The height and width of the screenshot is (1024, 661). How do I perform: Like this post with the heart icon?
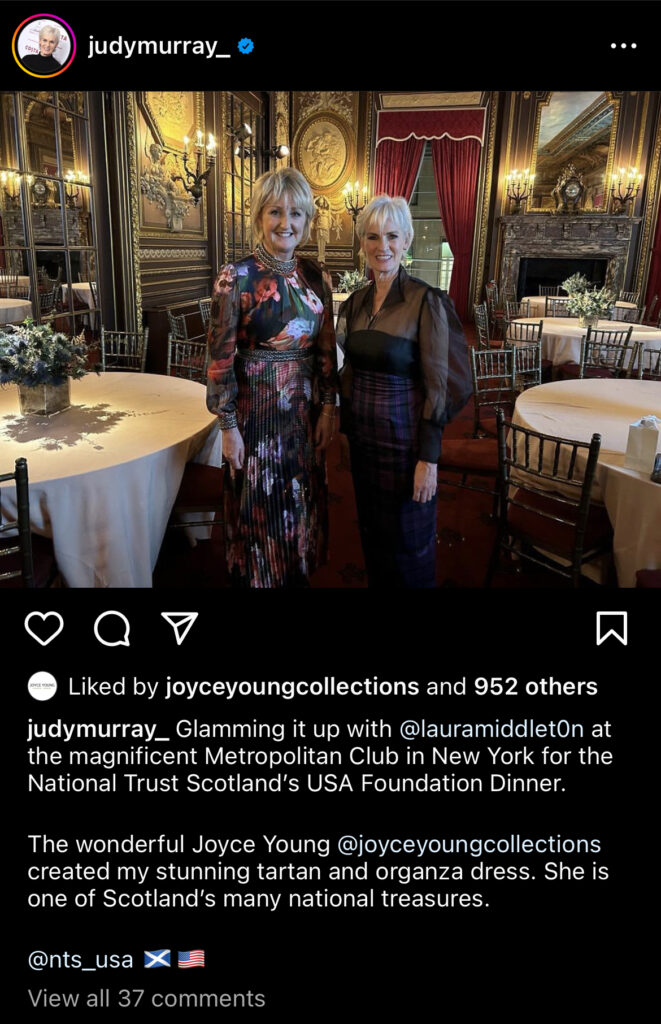[x=44, y=628]
